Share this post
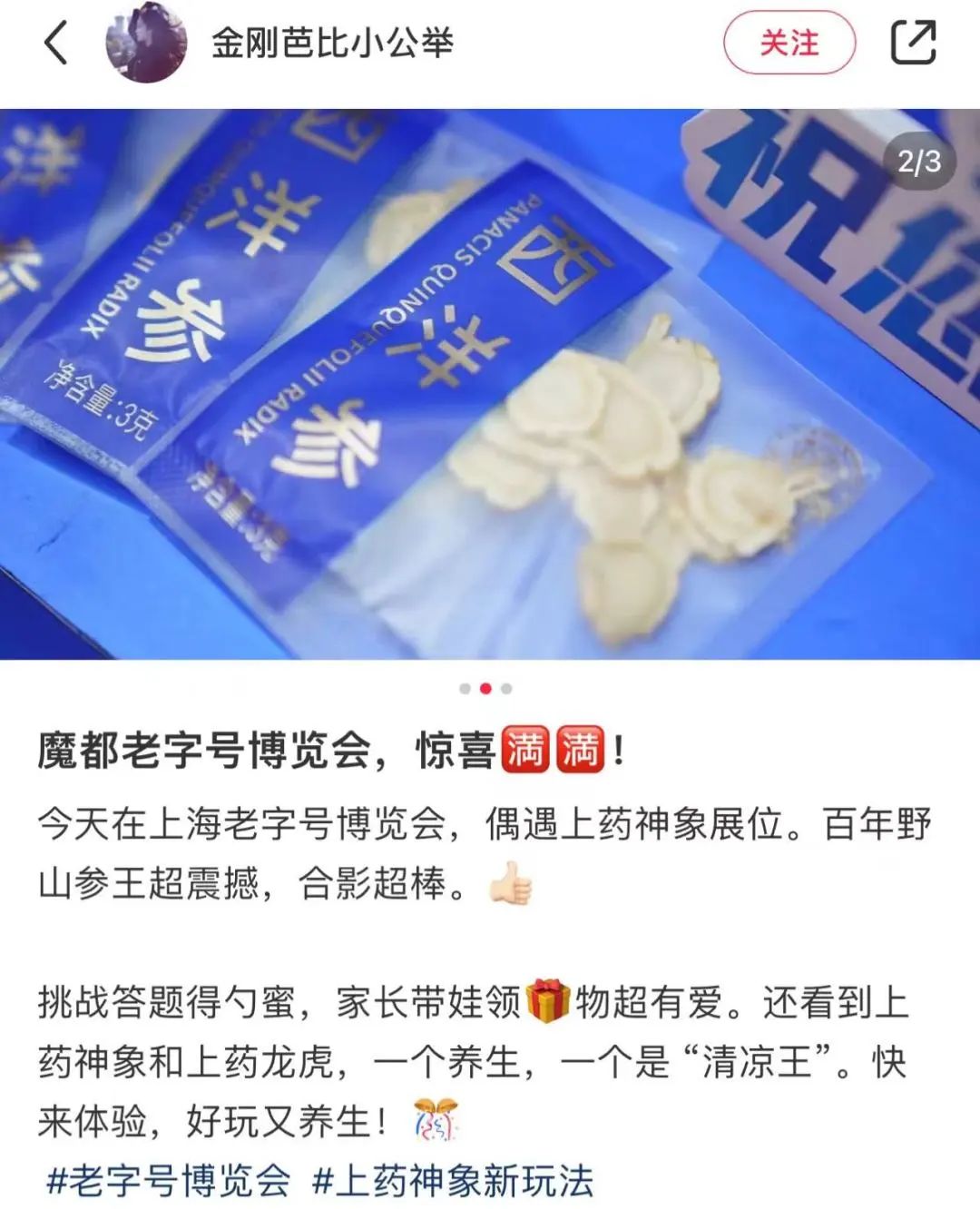The width and height of the screenshot is (980, 1209). coord(913,43)
